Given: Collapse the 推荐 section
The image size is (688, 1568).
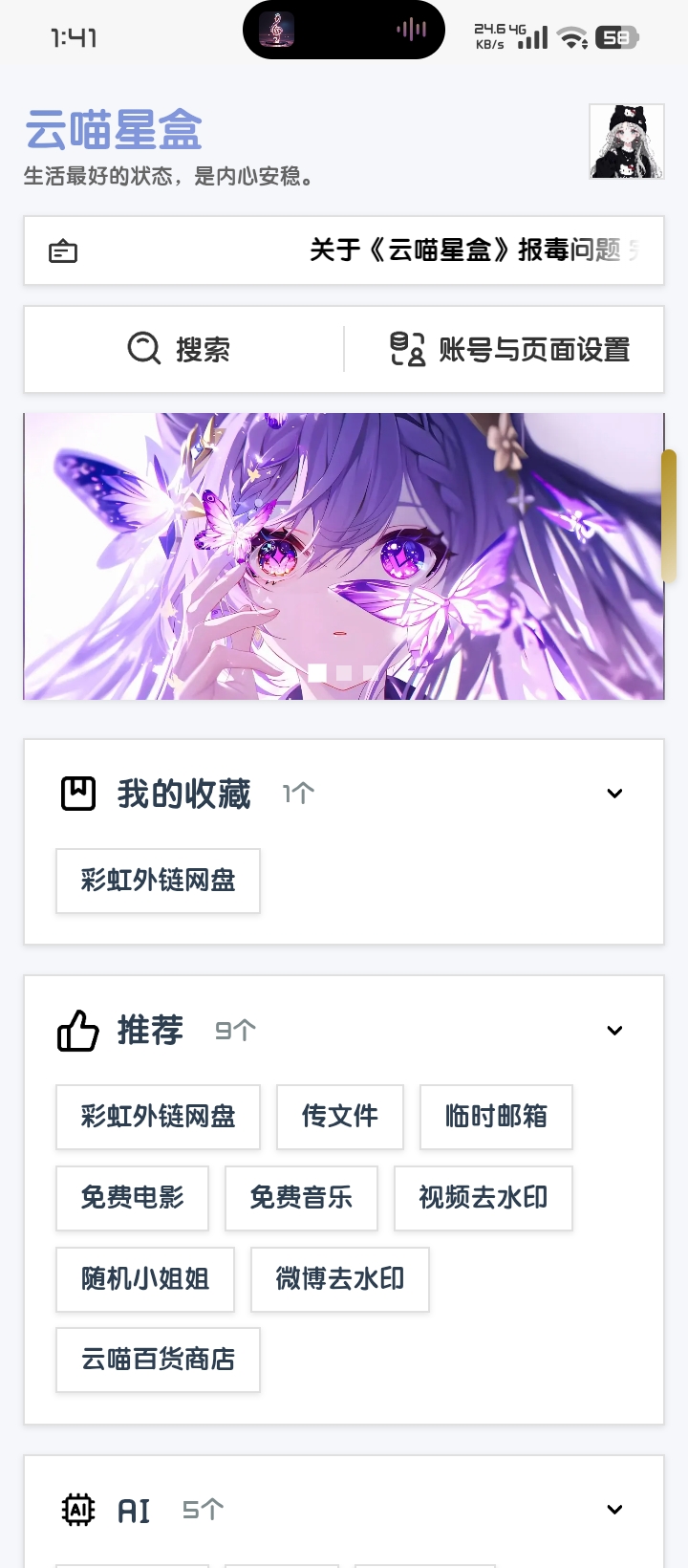Looking at the screenshot, I should [614, 1031].
